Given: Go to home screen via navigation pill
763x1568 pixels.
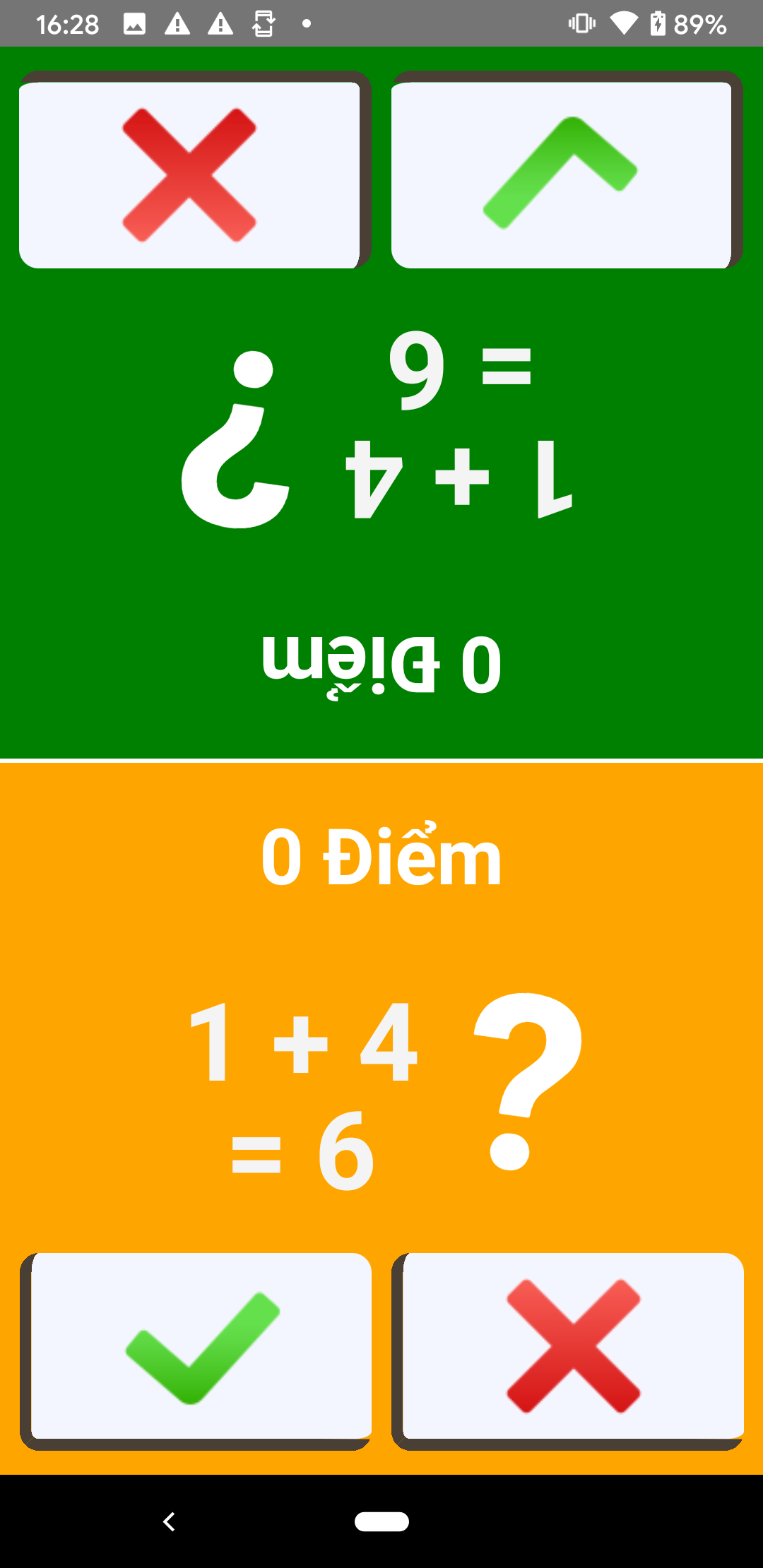Looking at the screenshot, I should click(x=381, y=1521).
